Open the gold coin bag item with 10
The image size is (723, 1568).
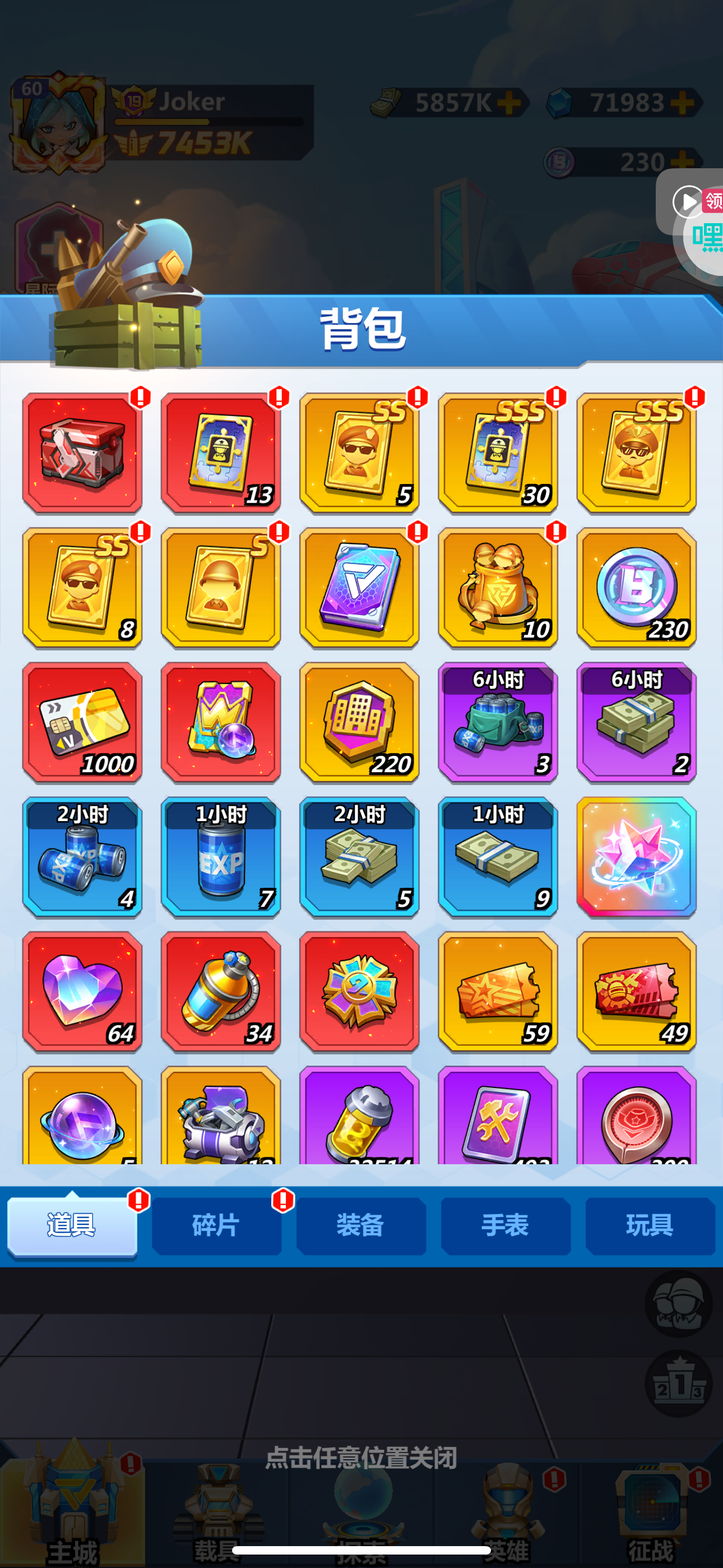click(498, 587)
